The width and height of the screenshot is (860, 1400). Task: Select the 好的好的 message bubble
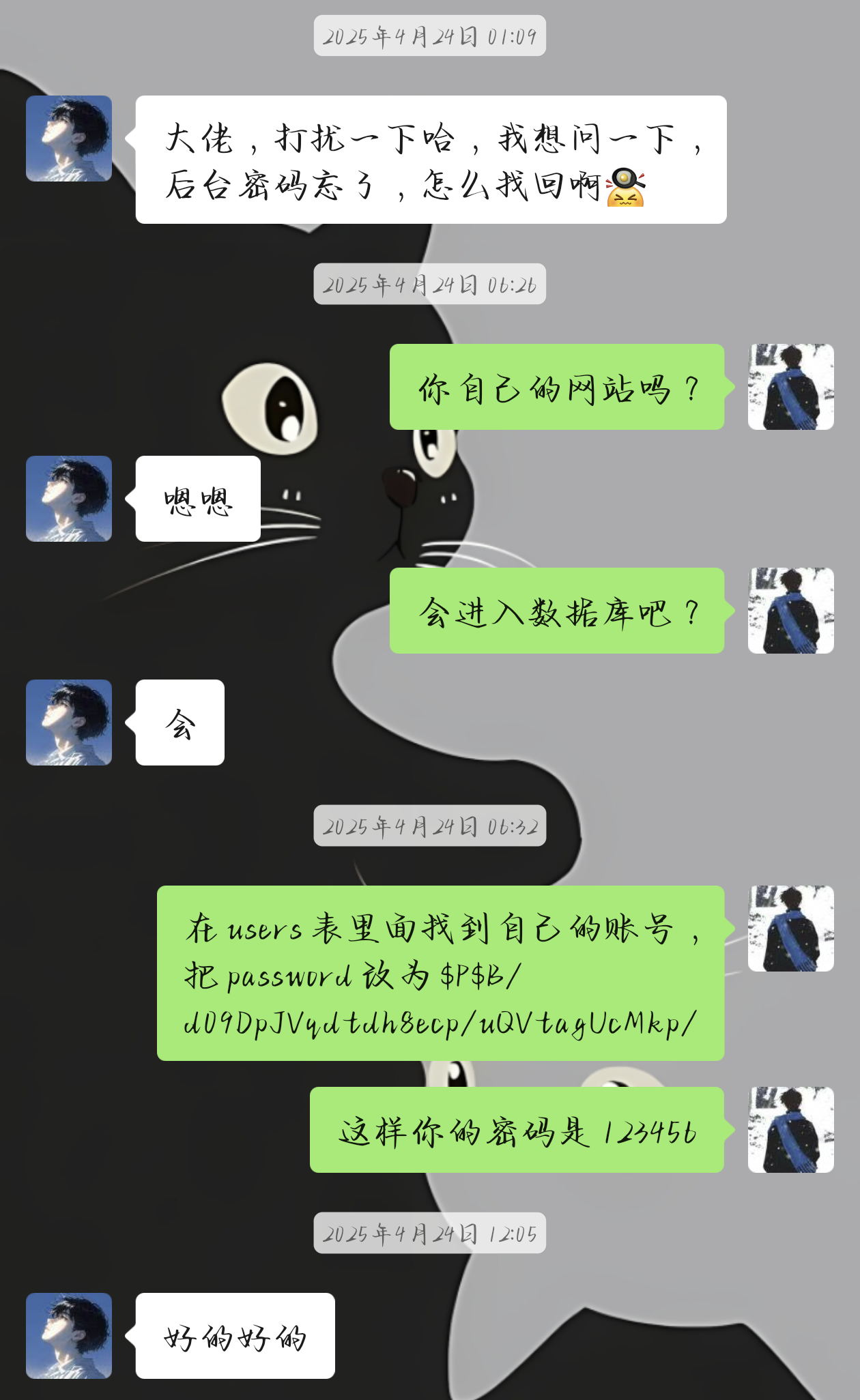coord(235,1335)
